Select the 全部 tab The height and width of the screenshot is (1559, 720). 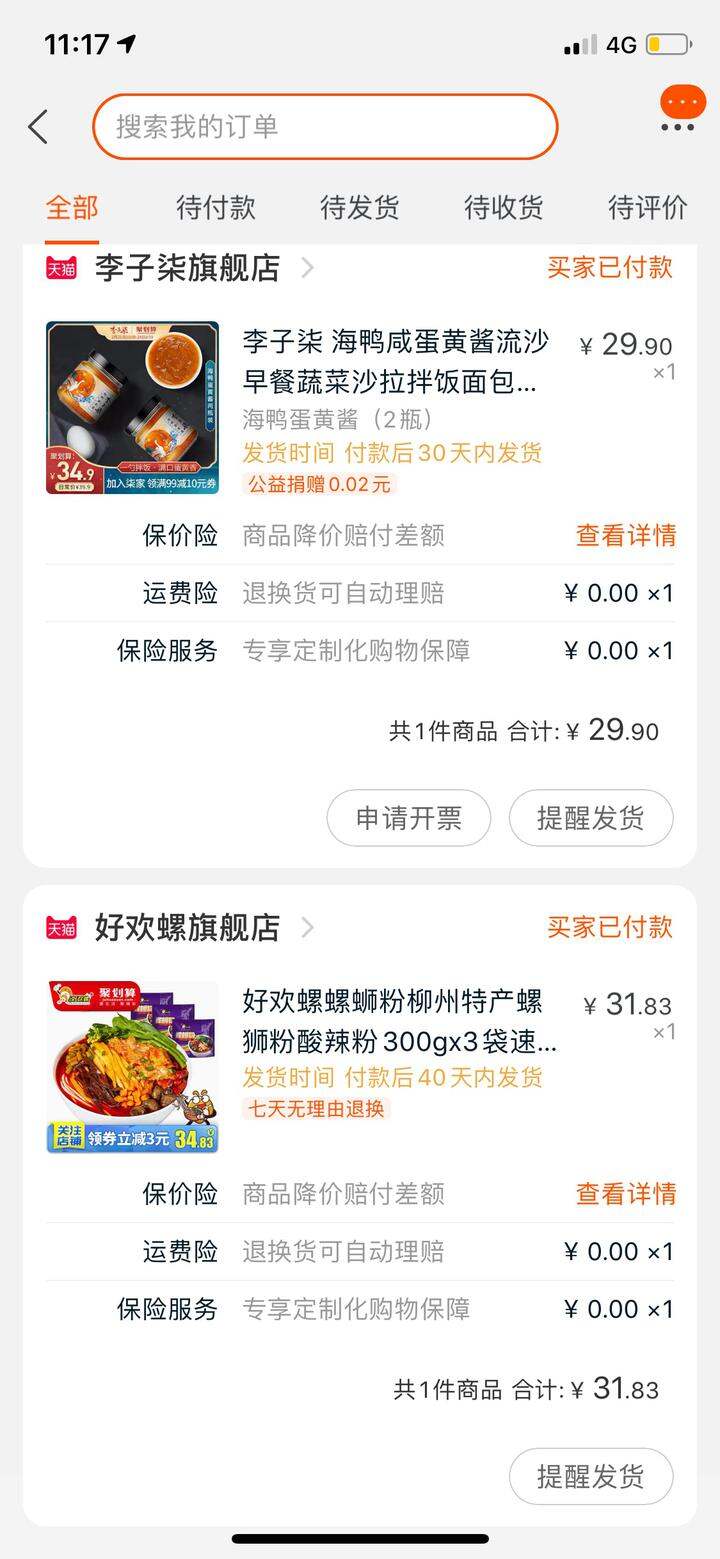[x=72, y=208]
